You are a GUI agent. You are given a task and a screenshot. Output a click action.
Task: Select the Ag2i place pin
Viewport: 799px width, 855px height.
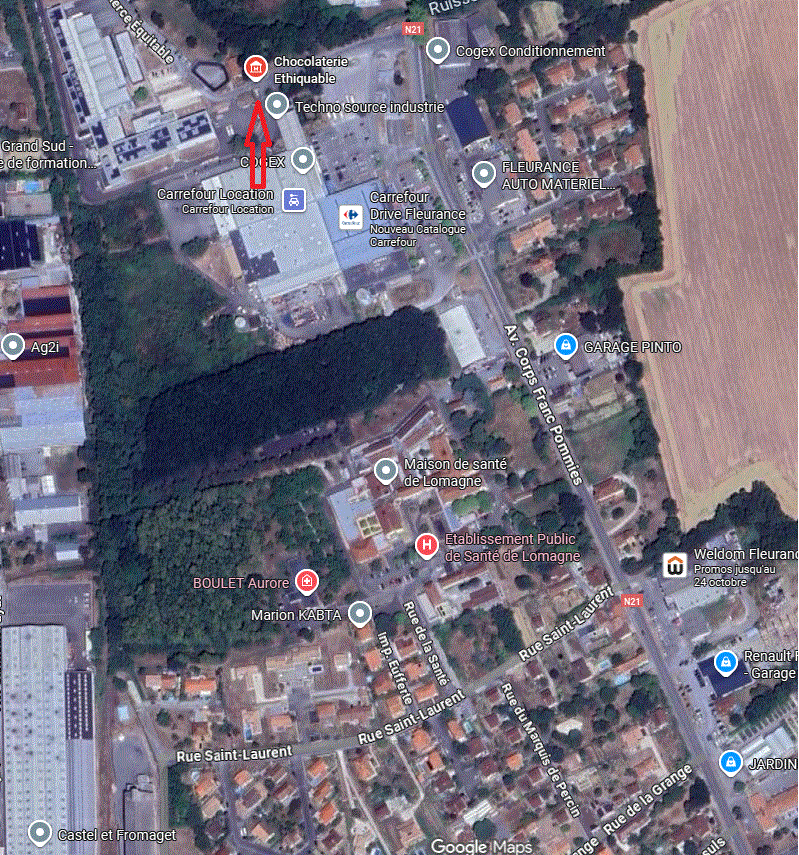click(13, 346)
